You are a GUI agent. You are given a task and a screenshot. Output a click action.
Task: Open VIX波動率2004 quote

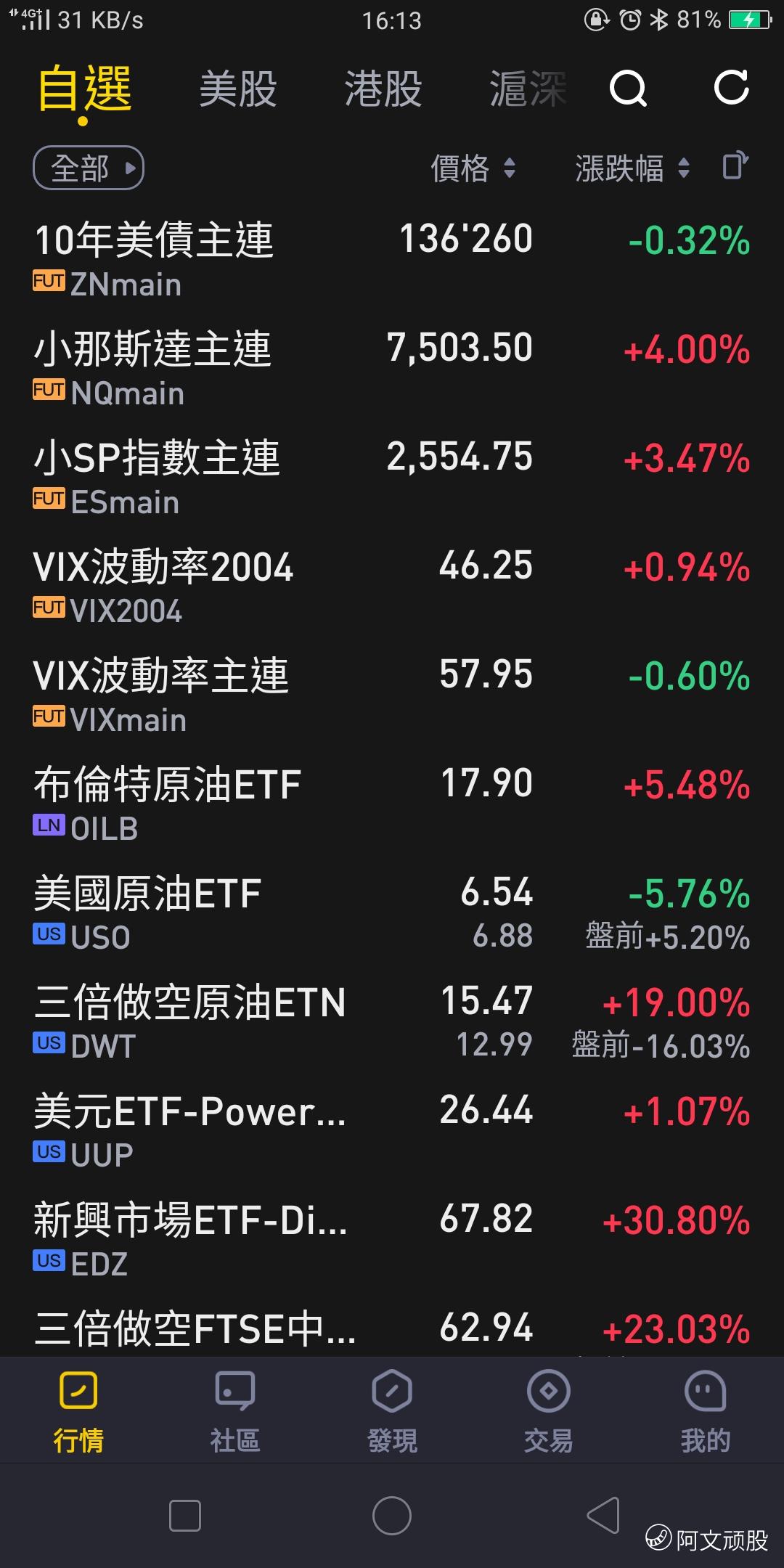[392, 587]
